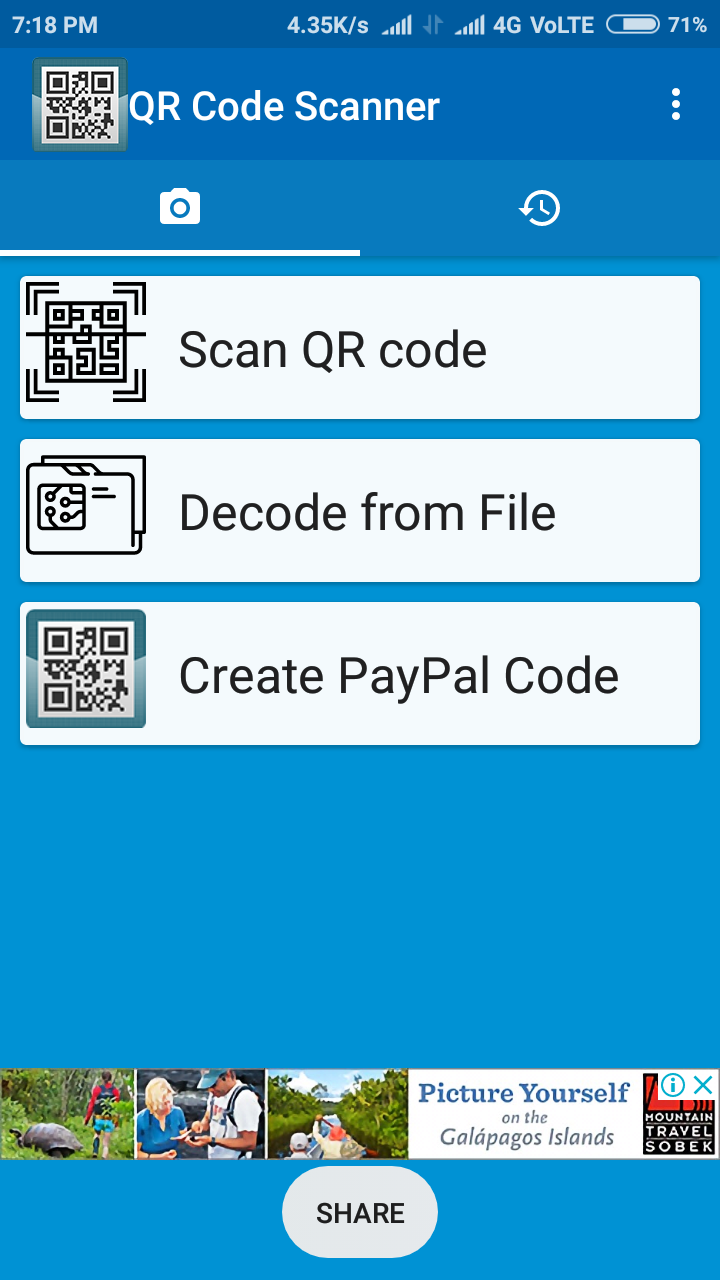720x1280 pixels.
Task: Open scan history via the clock icon
Action: click(540, 207)
